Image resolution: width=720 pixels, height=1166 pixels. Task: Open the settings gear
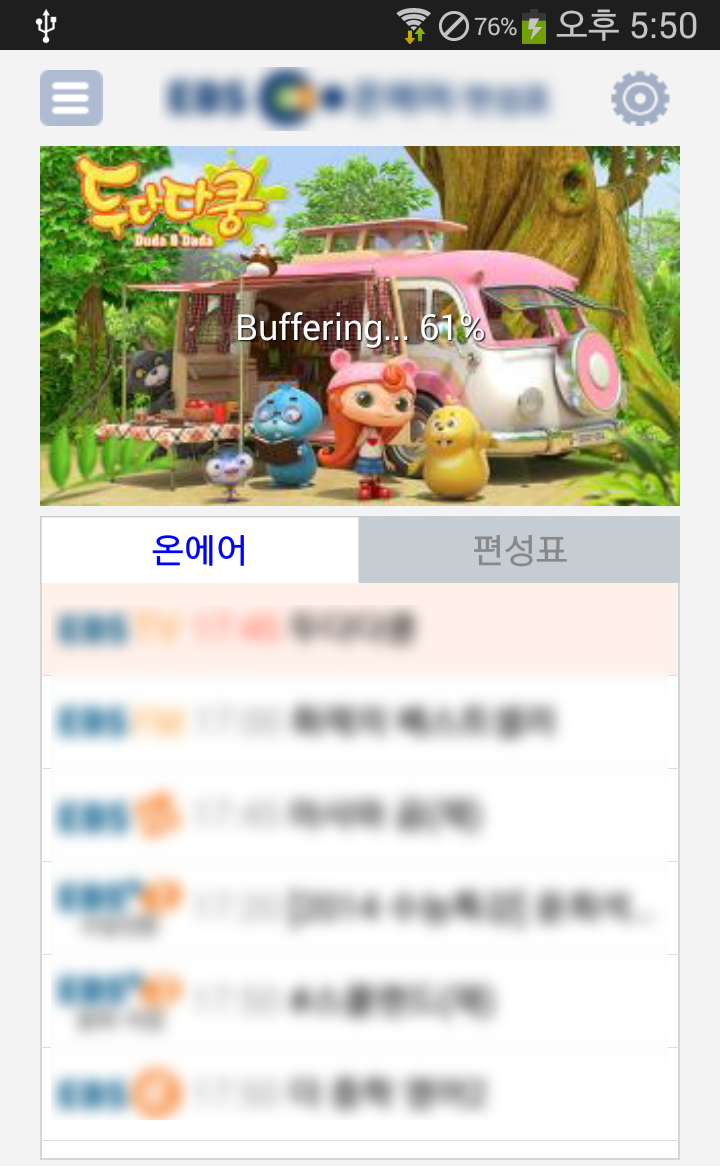(640, 98)
